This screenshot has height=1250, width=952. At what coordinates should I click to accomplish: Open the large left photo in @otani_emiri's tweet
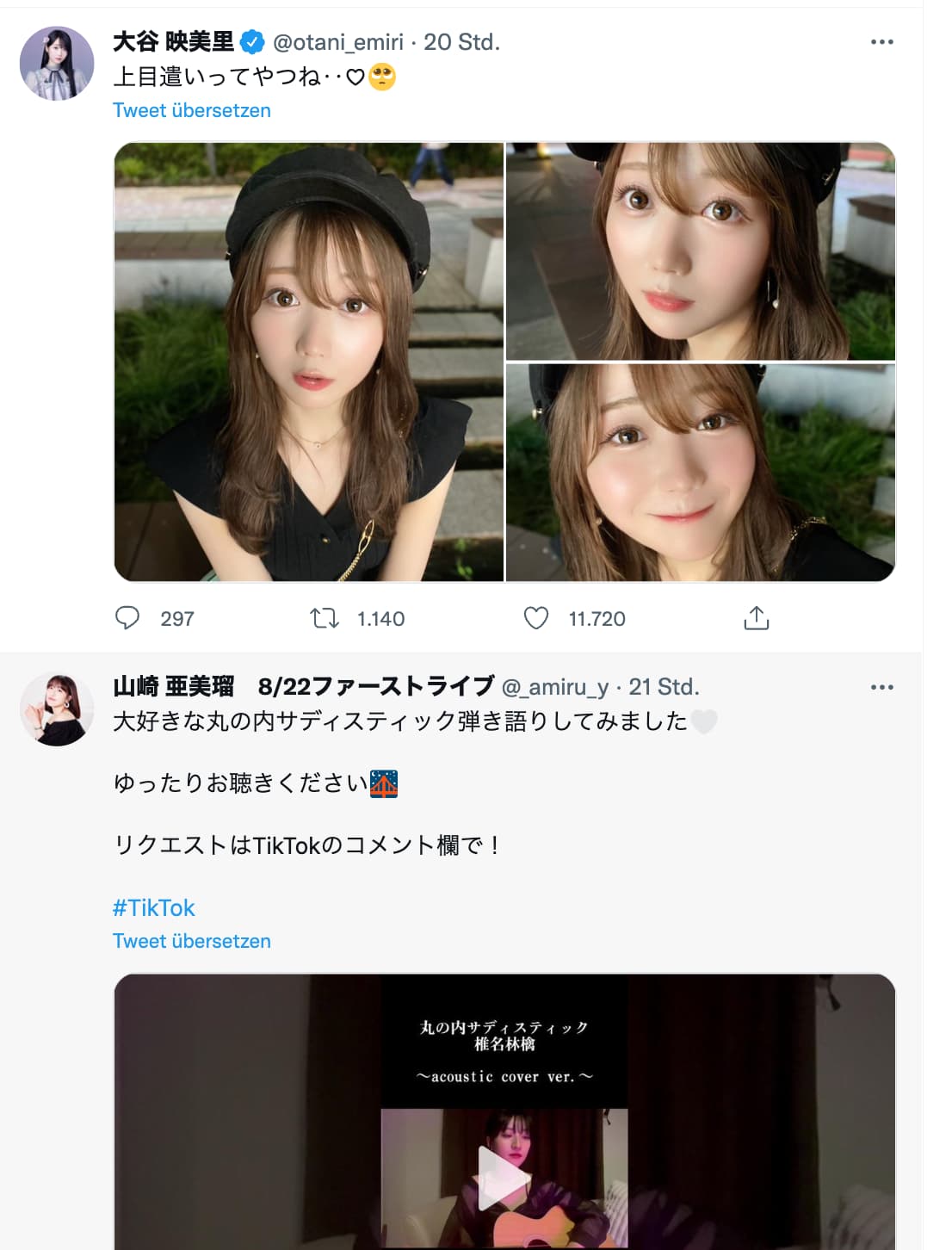coord(308,362)
